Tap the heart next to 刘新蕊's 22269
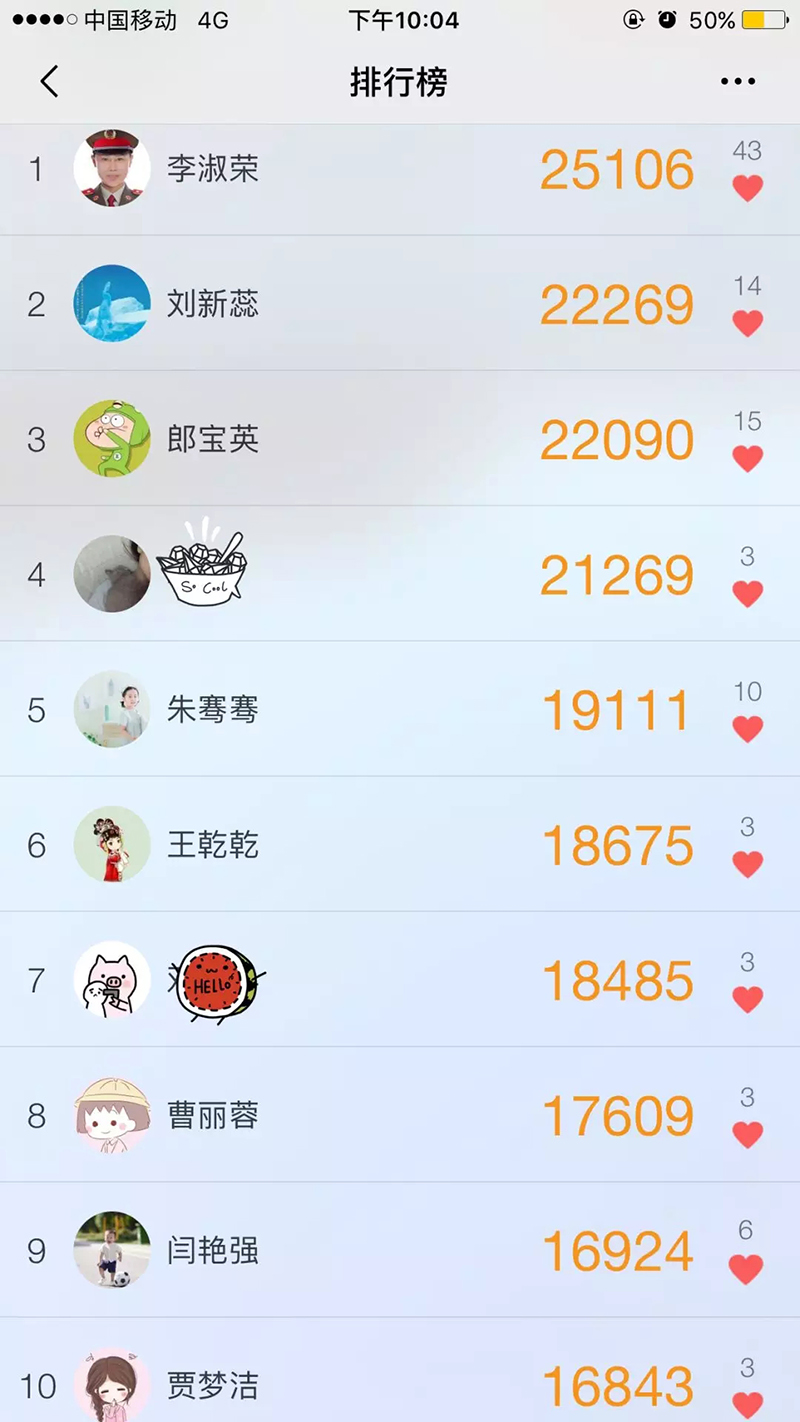Viewport: 800px width, 1422px height. (747, 323)
